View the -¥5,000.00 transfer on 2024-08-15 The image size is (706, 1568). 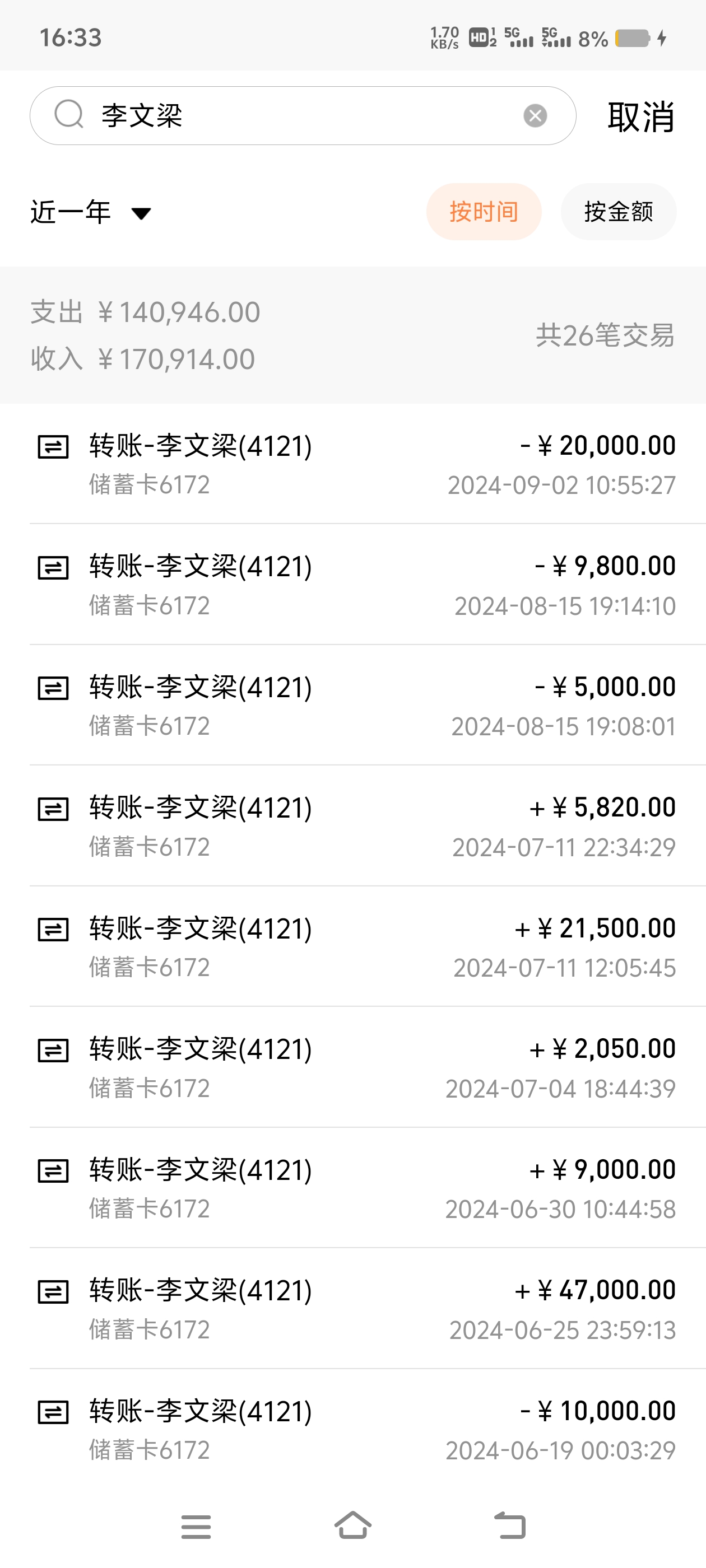(354, 705)
